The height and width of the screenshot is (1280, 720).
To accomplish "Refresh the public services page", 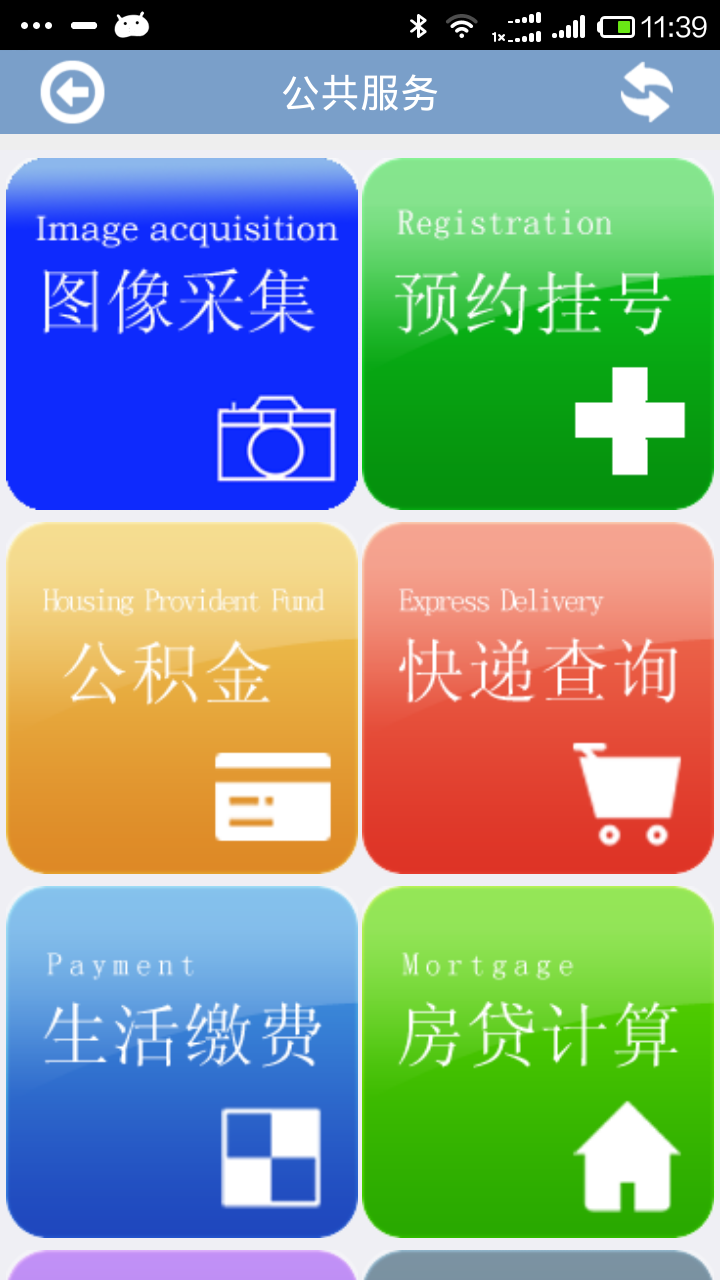I will 646,93.
